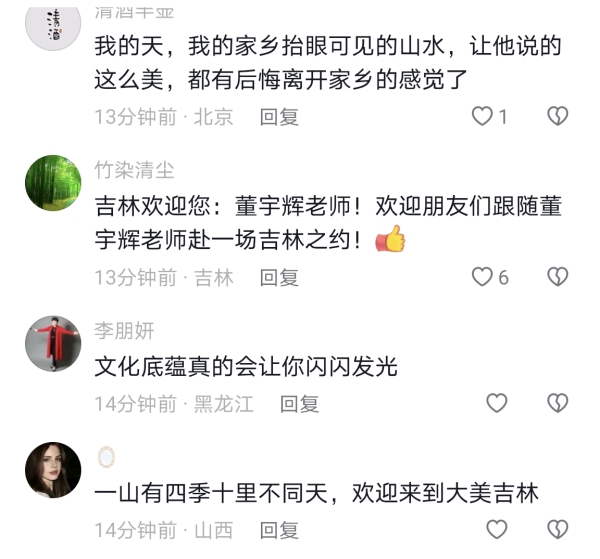
Task: Dislike 李朋妍's comment
Action: click(x=557, y=403)
